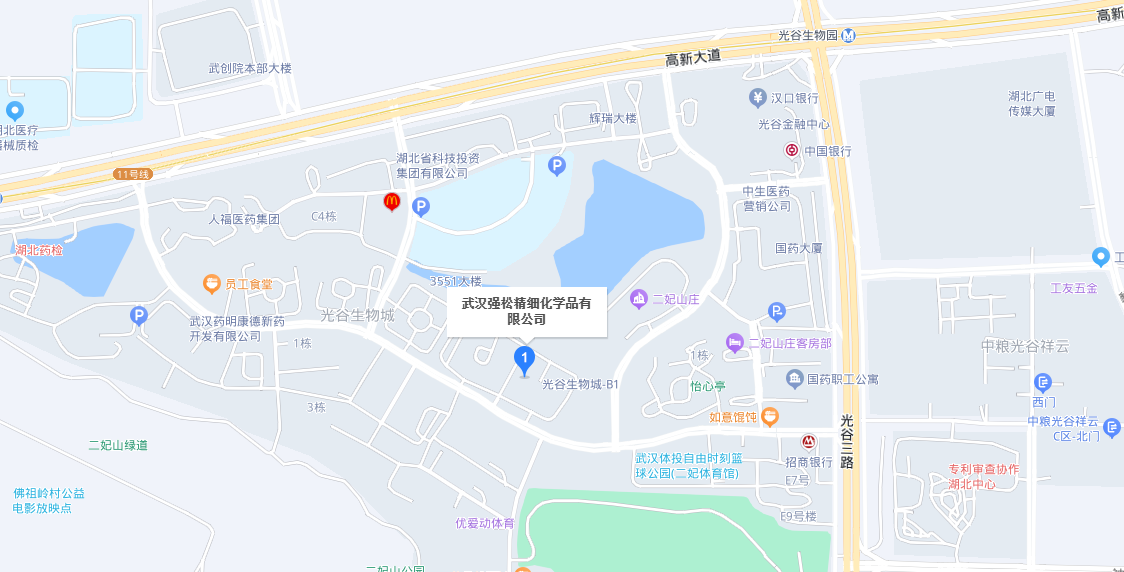Screen dimensions: 1124x572
Task: Tap the 中国银行 icon
Action: pyautogui.click(x=791, y=151)
